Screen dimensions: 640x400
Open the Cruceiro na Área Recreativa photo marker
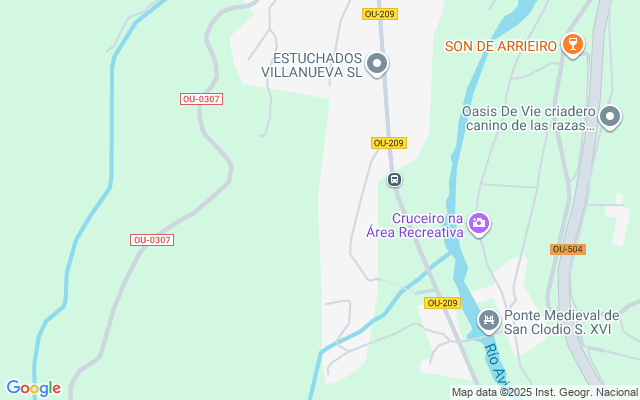point(478,224)
